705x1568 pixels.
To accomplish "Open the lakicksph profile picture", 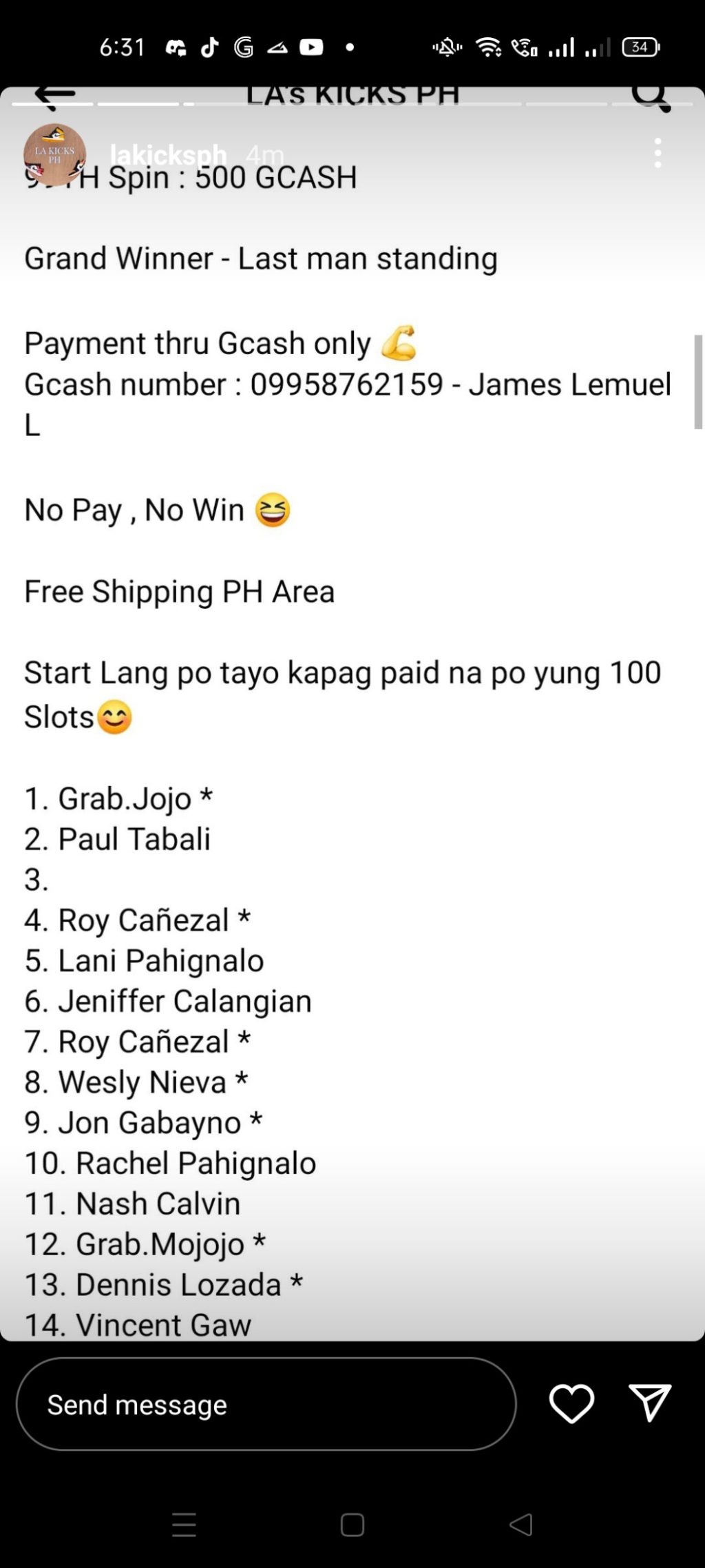I will [x=54, y=154].
